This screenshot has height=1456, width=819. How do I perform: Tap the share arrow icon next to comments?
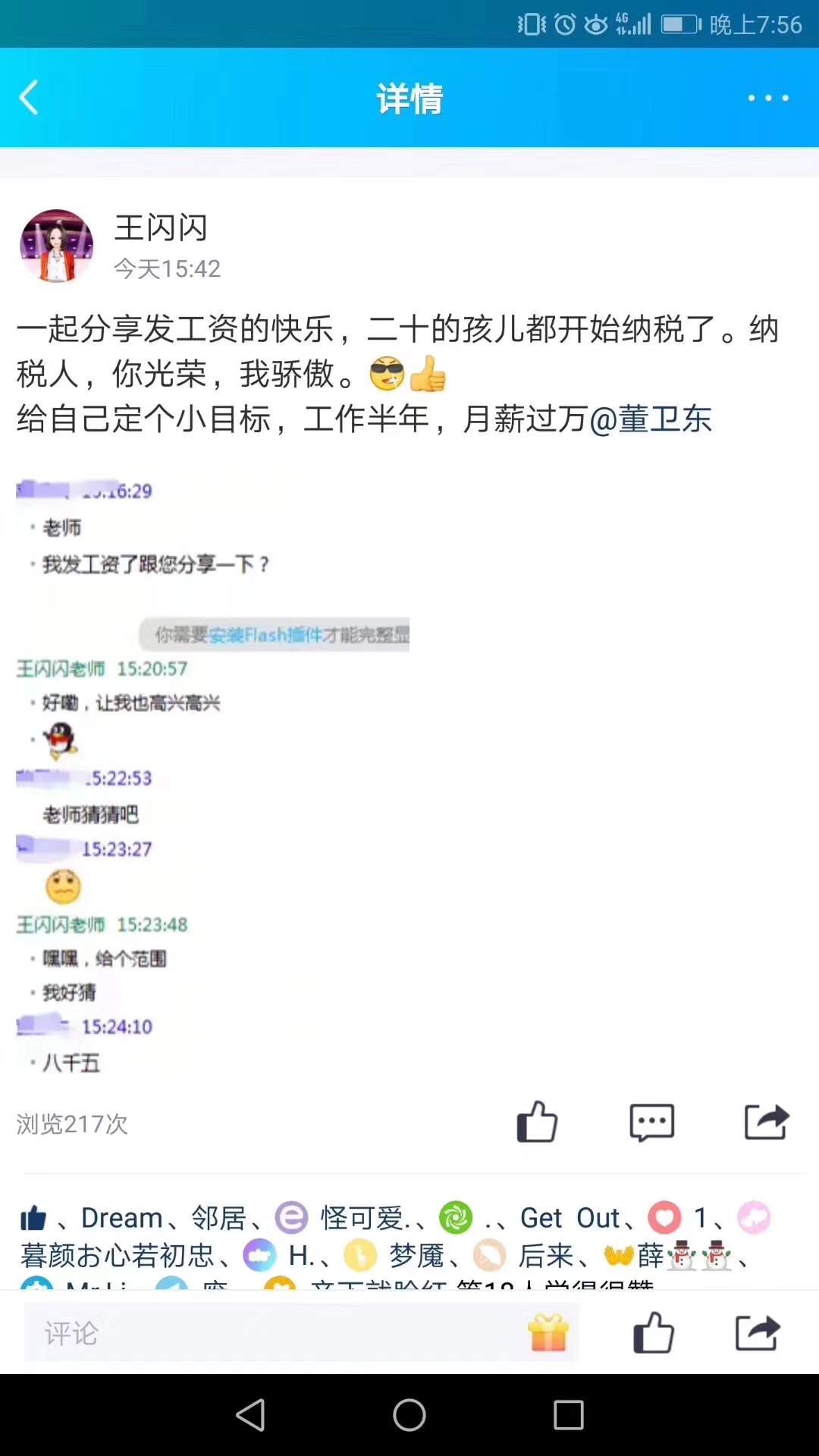point(768,1122)
